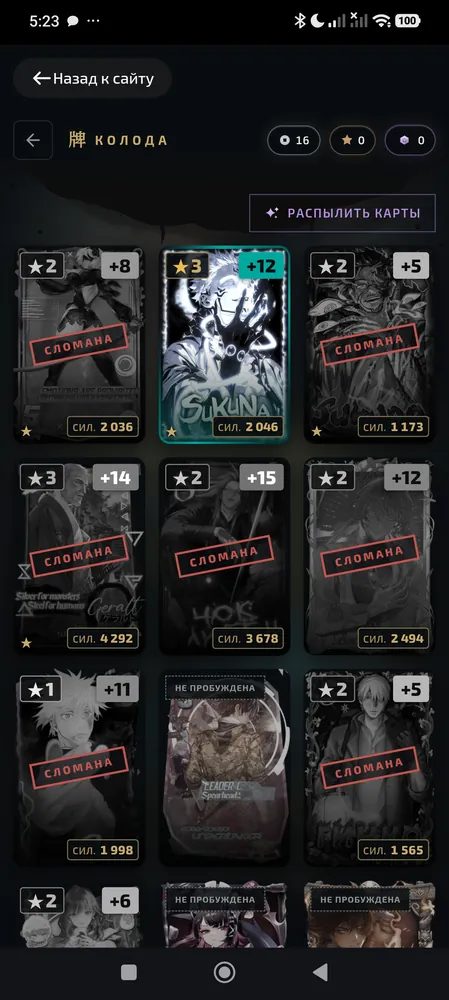The height and width of the screenshot is (1000, 449).
Task: Tap the star balance chip
Action: (352, 140)
